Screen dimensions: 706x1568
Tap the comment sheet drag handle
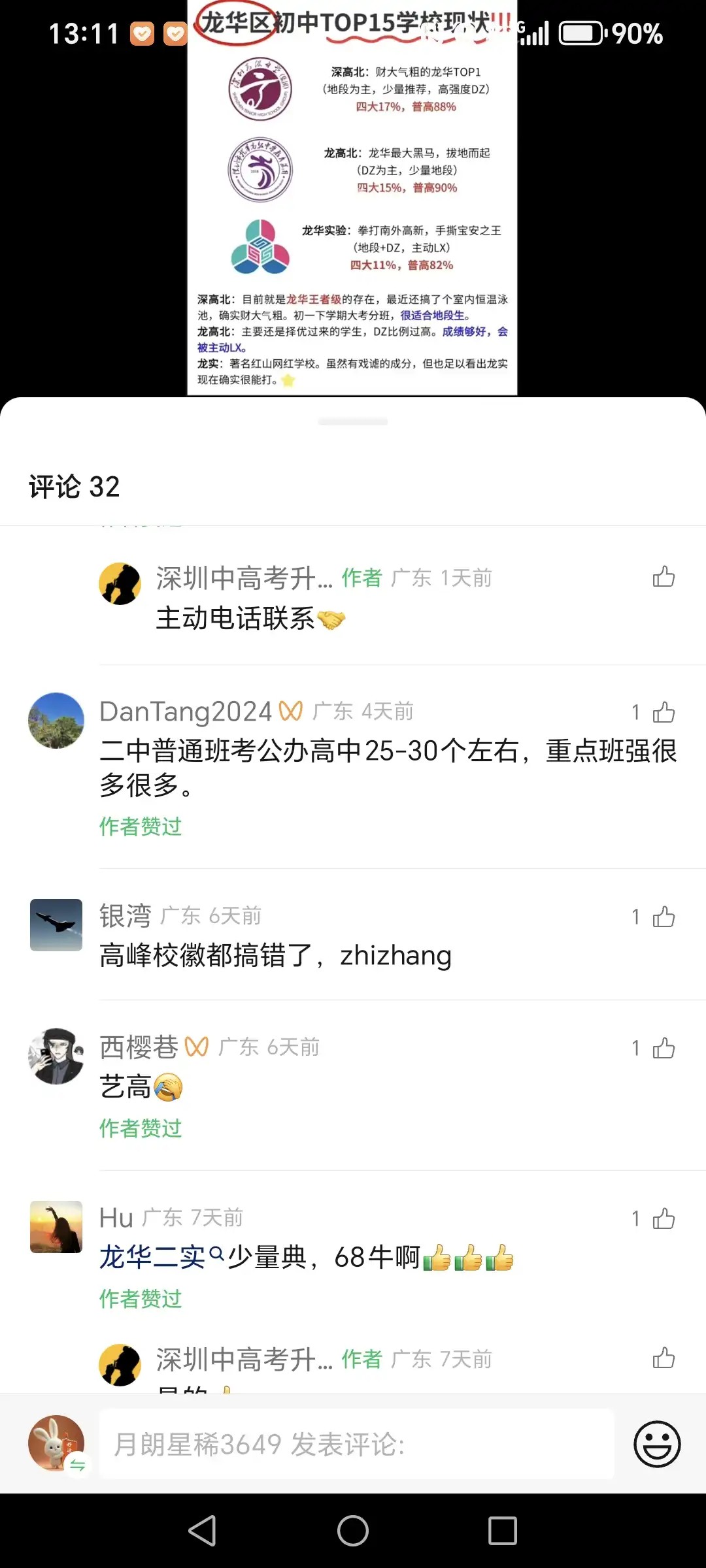353,422
